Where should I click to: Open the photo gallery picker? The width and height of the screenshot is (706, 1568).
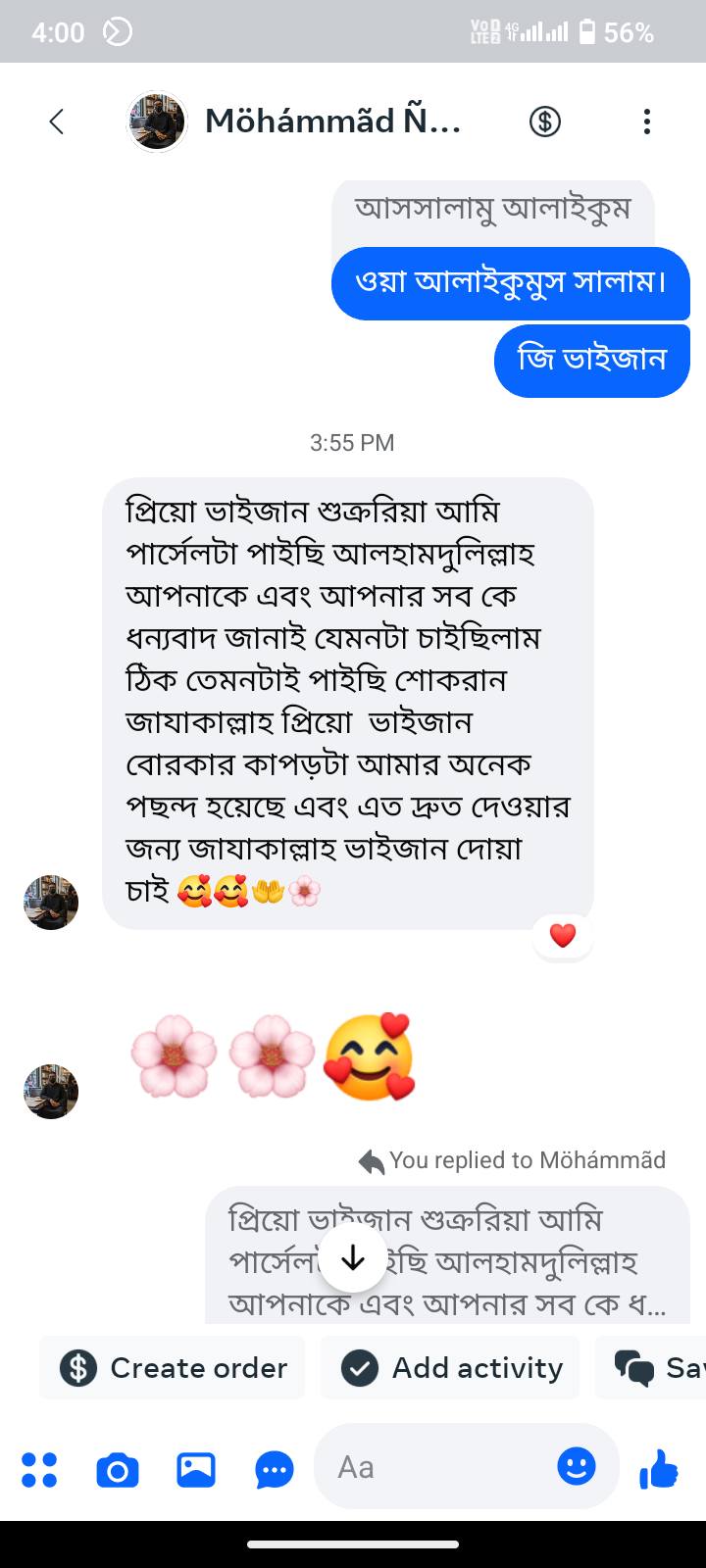[196, 1469]
